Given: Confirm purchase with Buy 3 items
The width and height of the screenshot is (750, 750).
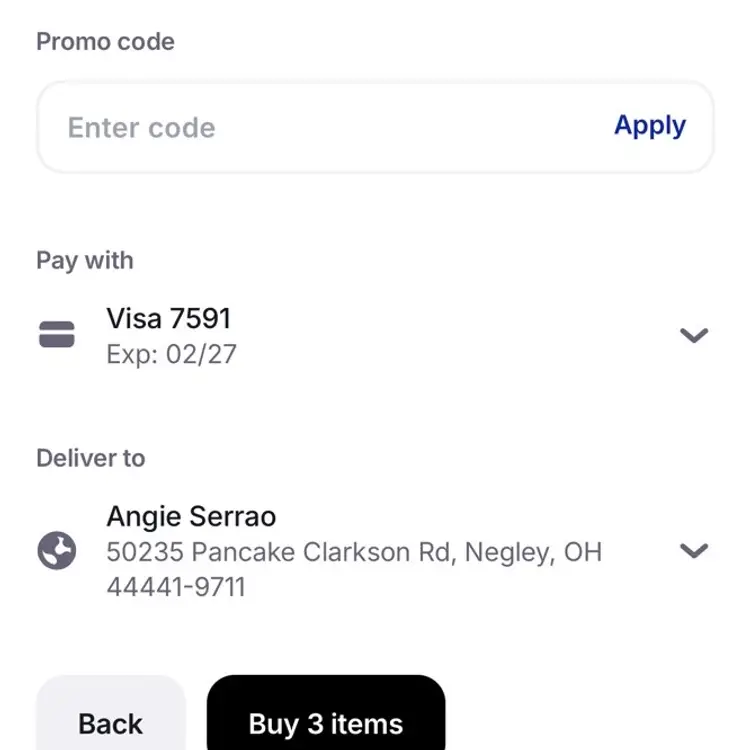Looking at the screenshot, I should 326,722.
